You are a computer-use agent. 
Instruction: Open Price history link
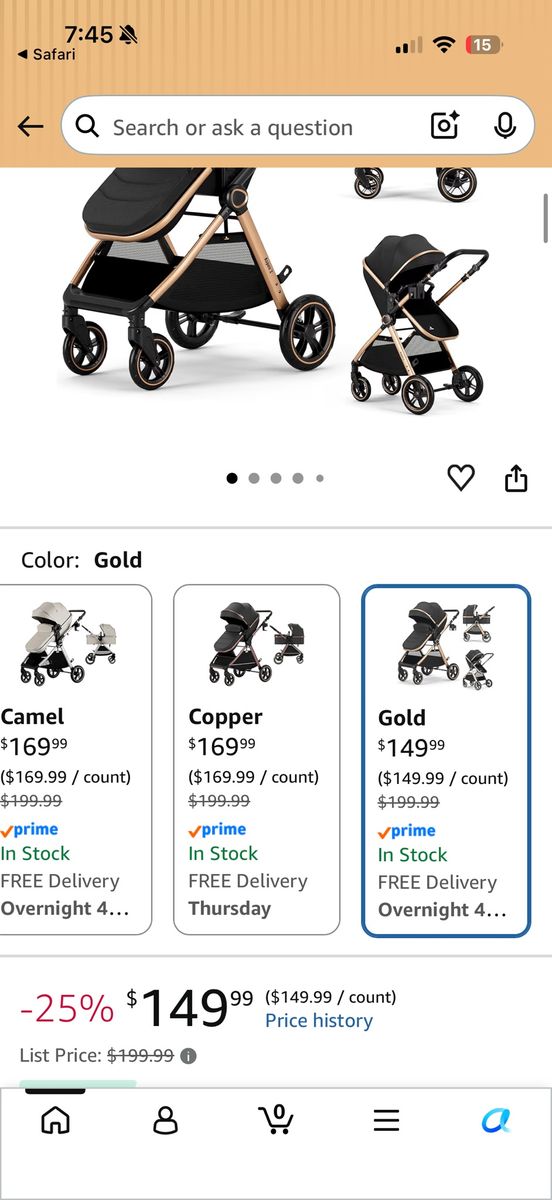pyautogui.click(x=319, y=1021)
